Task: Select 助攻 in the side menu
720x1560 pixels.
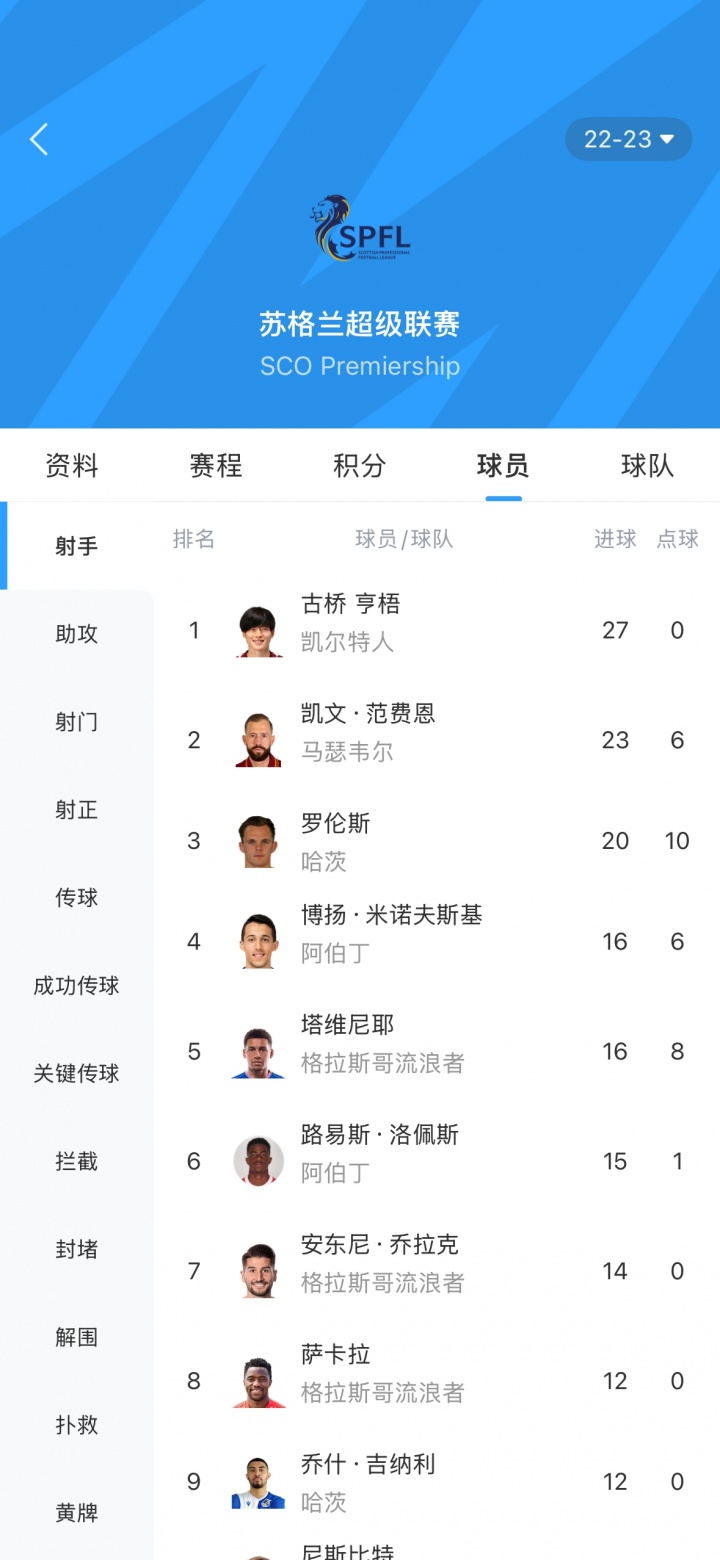Action: pos(77,634)
